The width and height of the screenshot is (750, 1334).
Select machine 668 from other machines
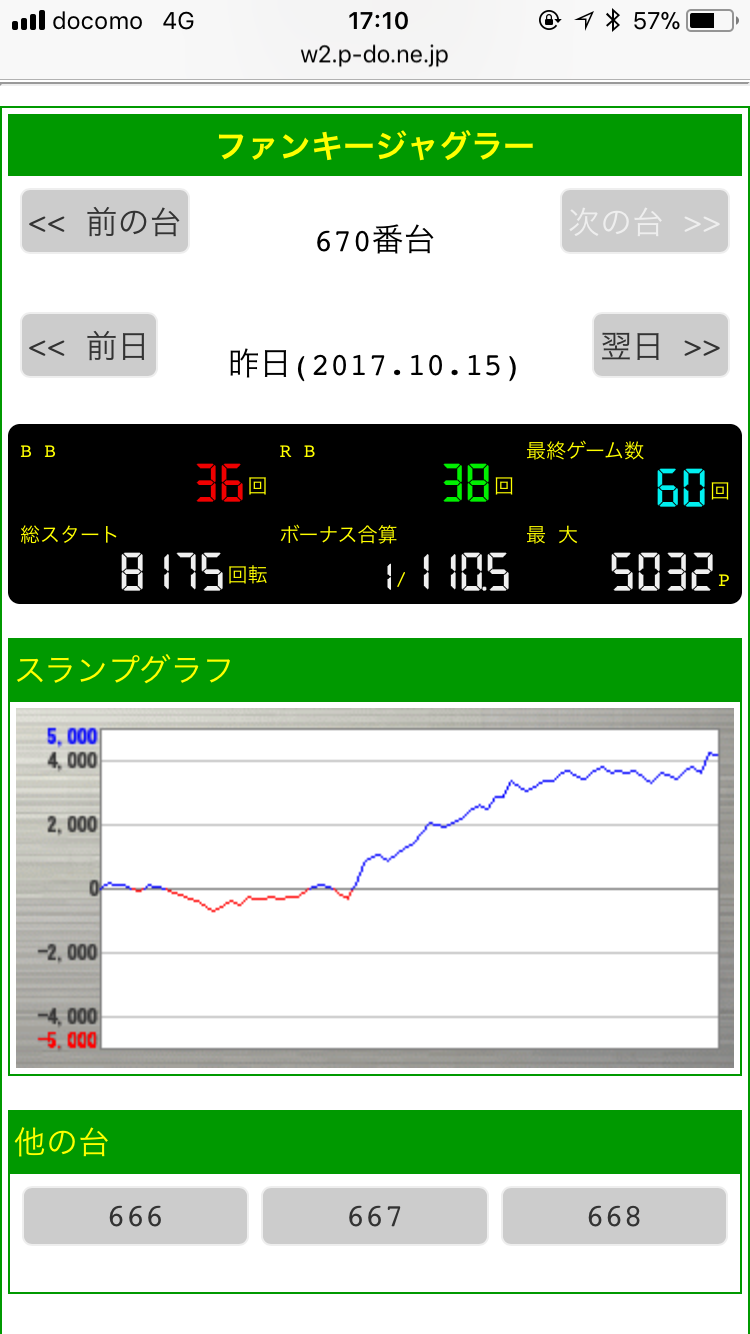(614, 1216)
